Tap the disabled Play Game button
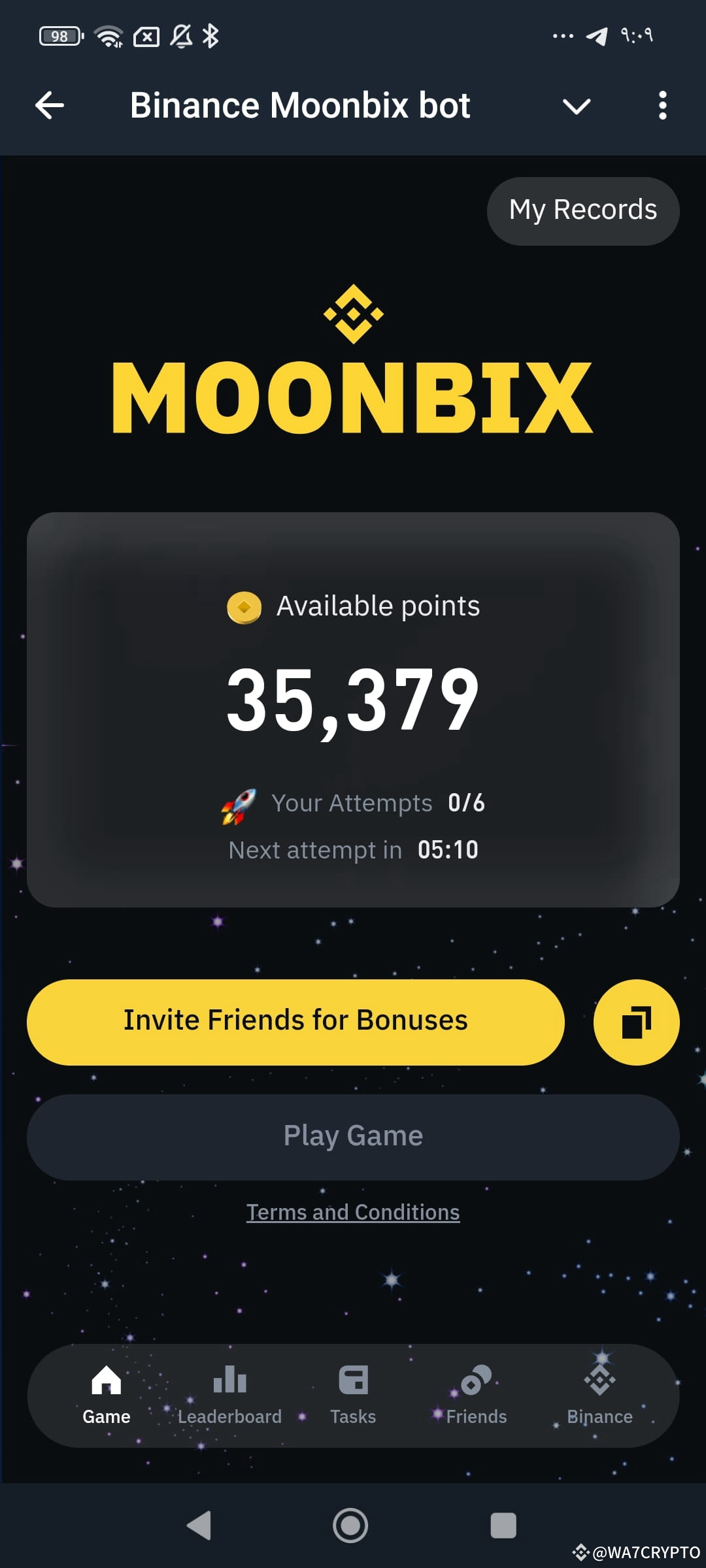706x1568 pixels. tap(352, 1135)
